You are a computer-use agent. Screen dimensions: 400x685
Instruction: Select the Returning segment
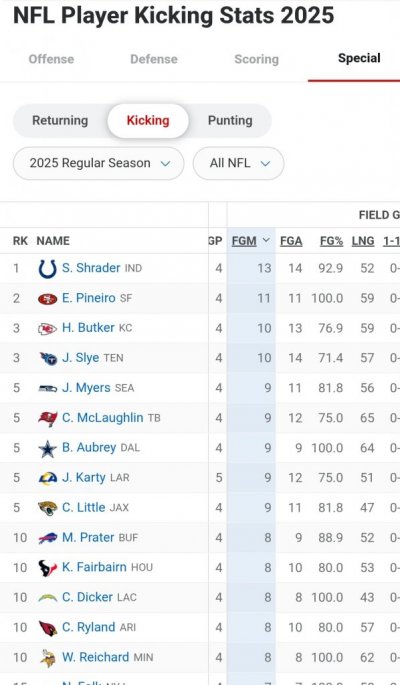tap(60, 121)
